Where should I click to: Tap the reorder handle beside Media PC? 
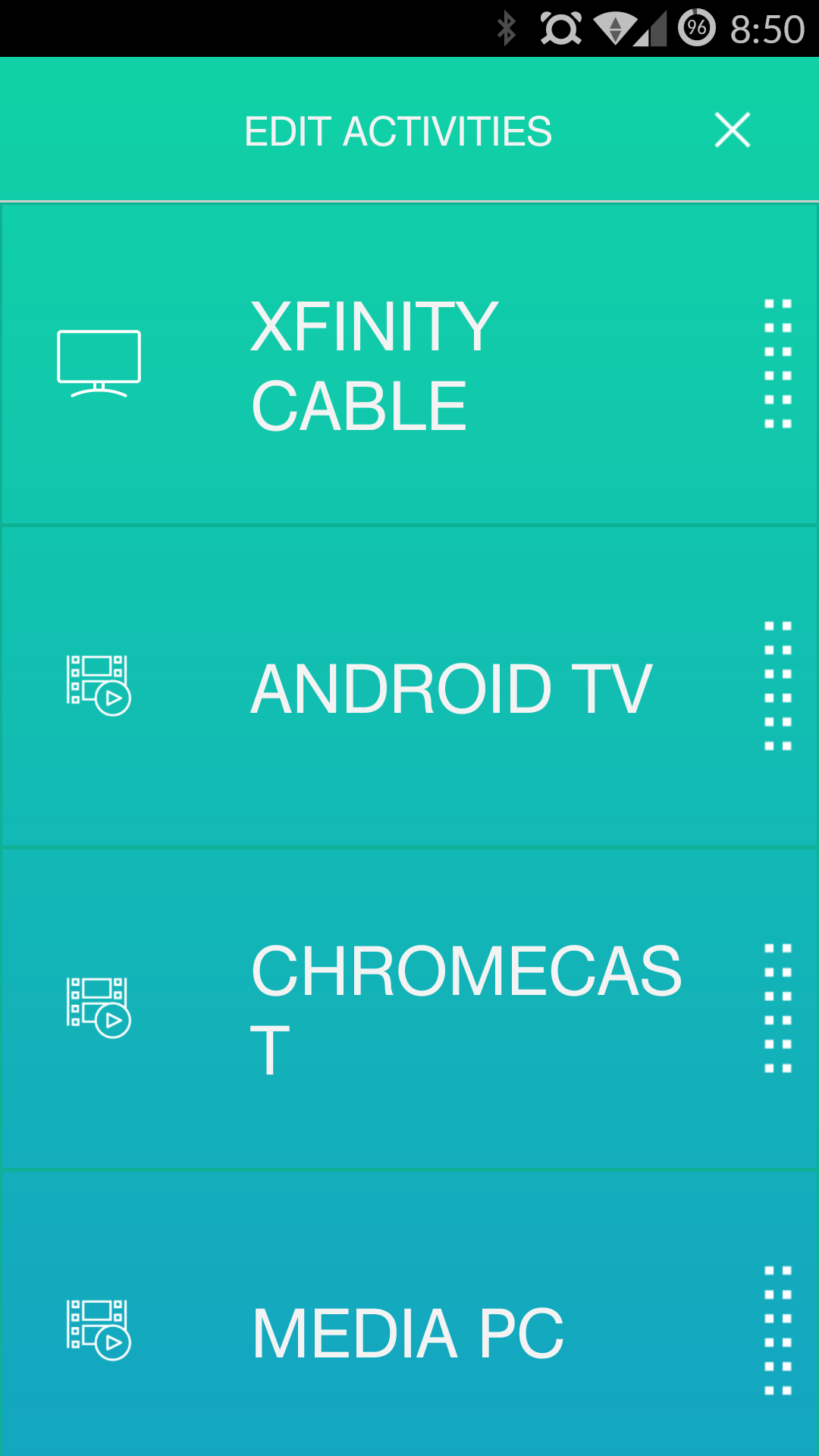coord(778,1331)
